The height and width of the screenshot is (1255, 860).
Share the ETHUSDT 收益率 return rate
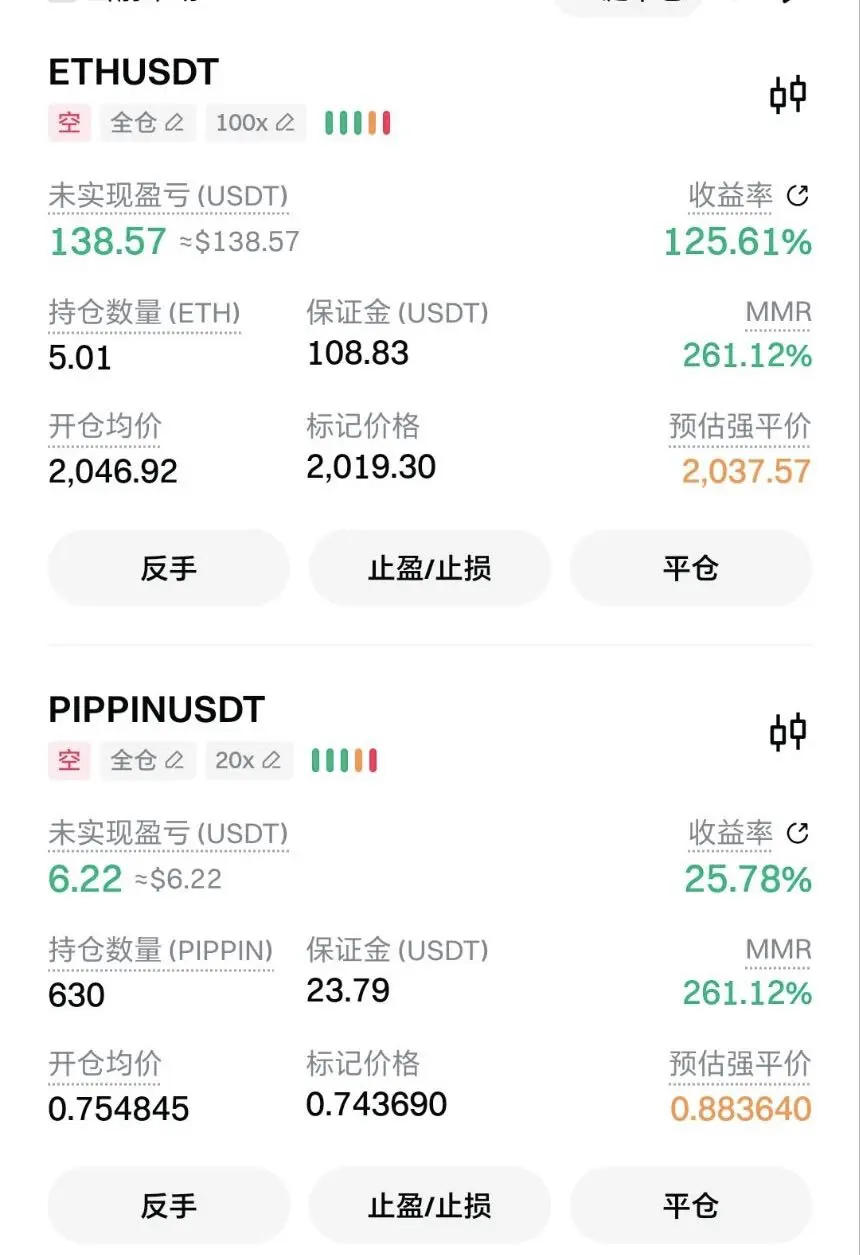coord(797,196)
